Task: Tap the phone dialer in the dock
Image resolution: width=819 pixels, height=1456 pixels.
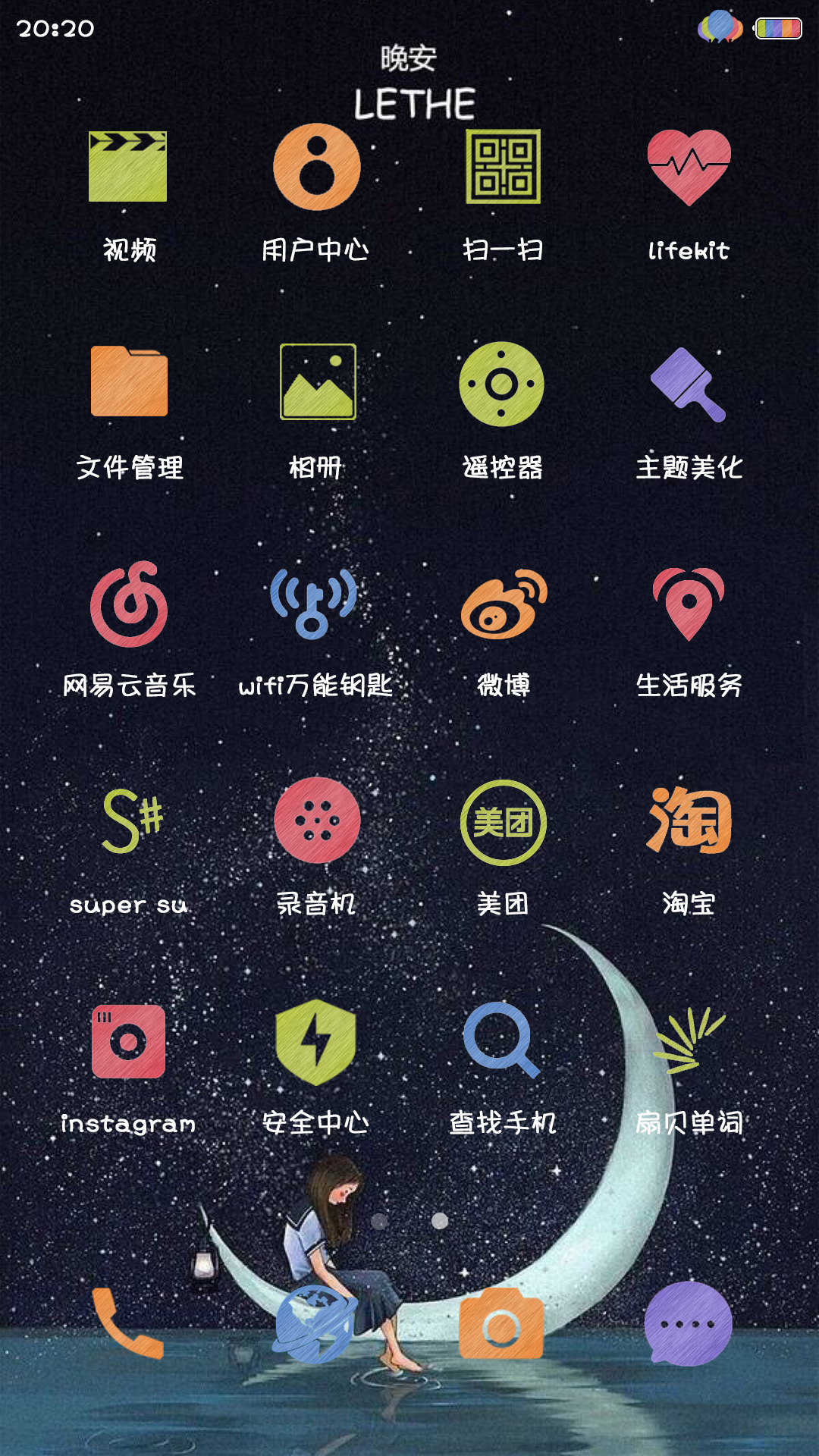Action: (127, 1323)
